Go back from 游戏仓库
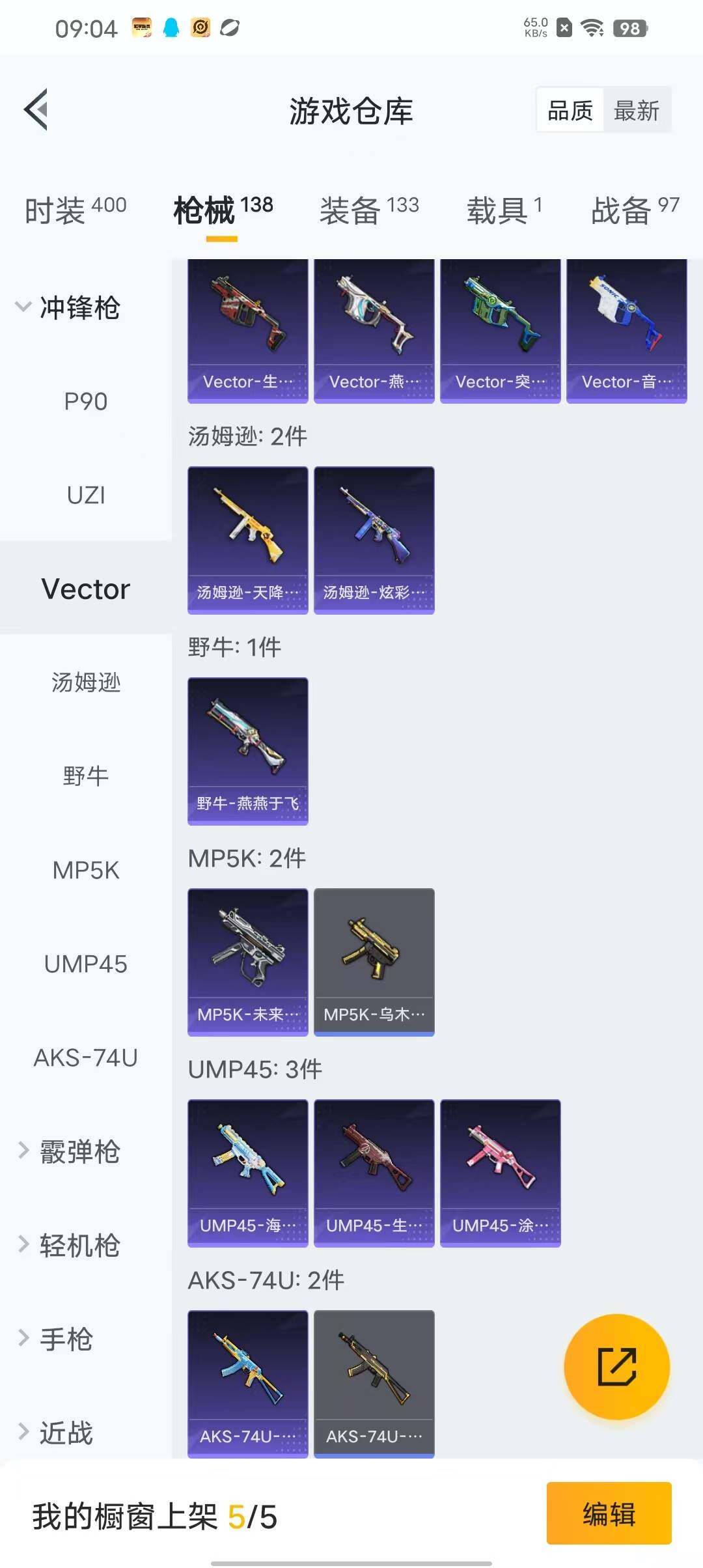This screenshot has width=703, height=1568. (36, 109)
